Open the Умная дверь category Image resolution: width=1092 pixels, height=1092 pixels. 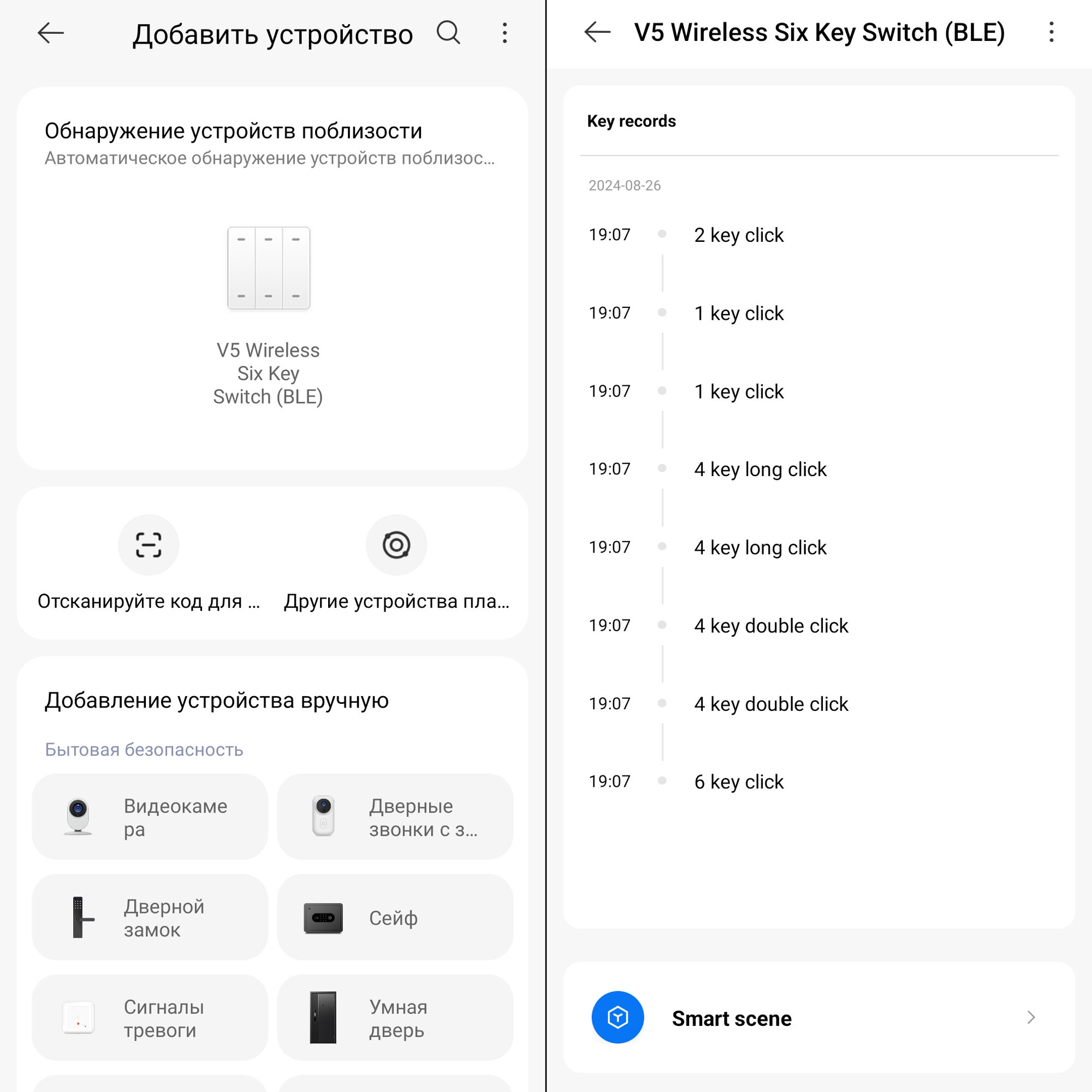pos(395,1017)
